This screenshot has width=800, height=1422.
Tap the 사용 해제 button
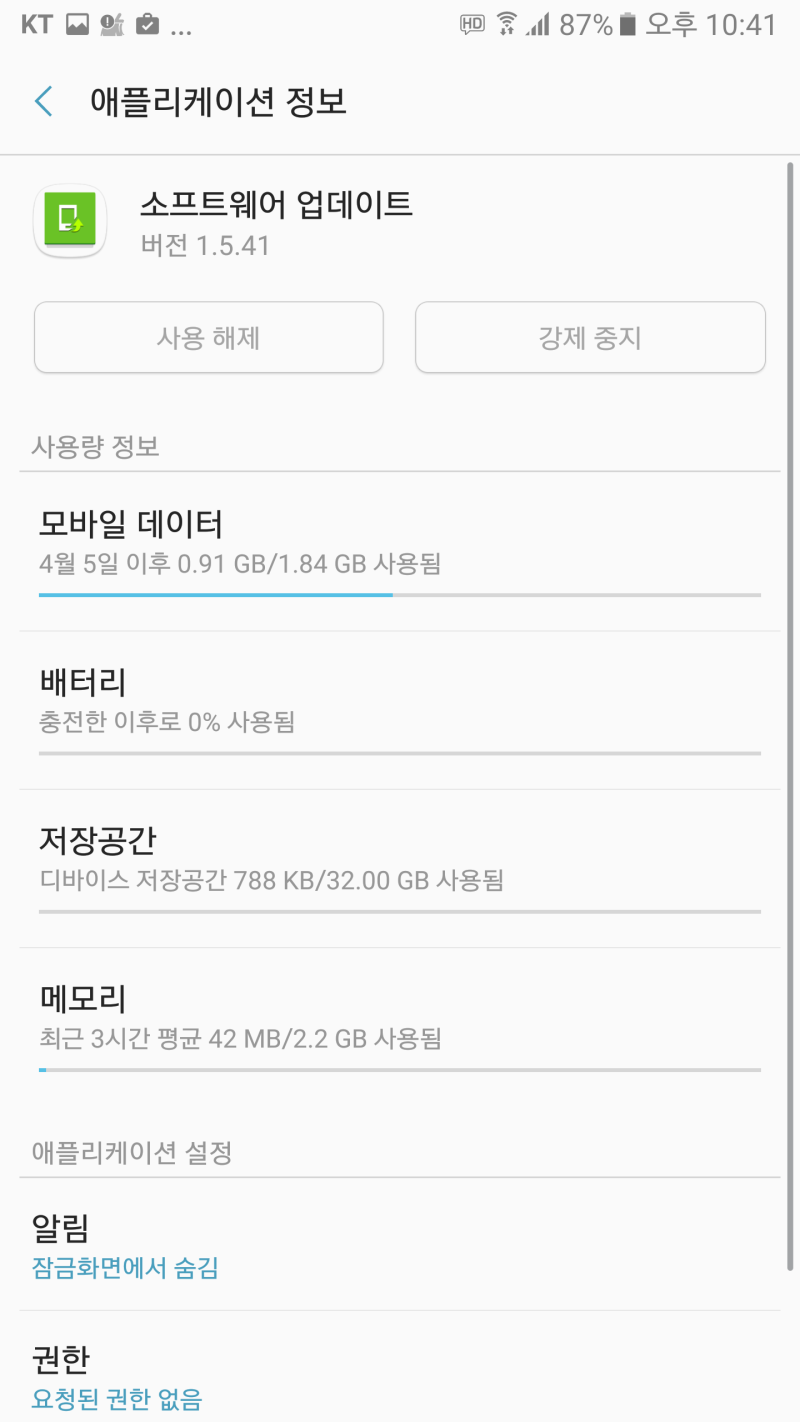pyautogui.click(x=209, y=338)
